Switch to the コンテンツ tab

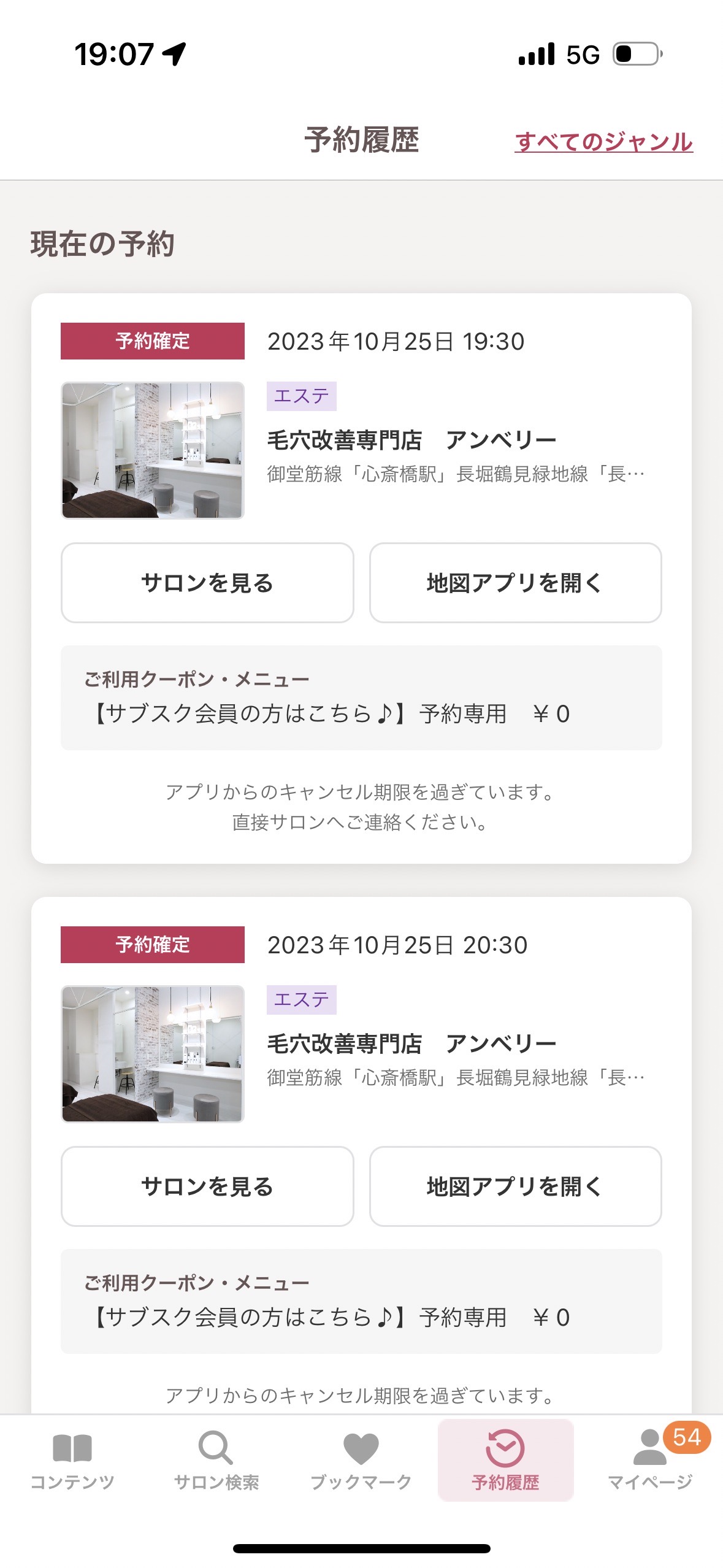tap(72, 1460)
